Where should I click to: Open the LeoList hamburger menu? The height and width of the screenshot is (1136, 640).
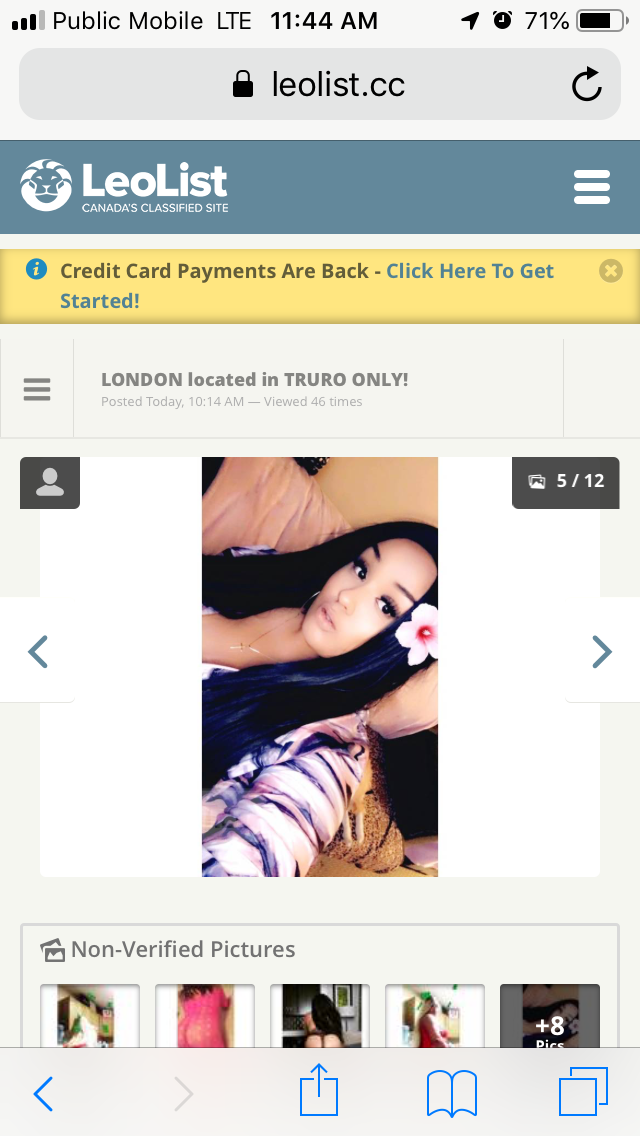click(592, 187)
